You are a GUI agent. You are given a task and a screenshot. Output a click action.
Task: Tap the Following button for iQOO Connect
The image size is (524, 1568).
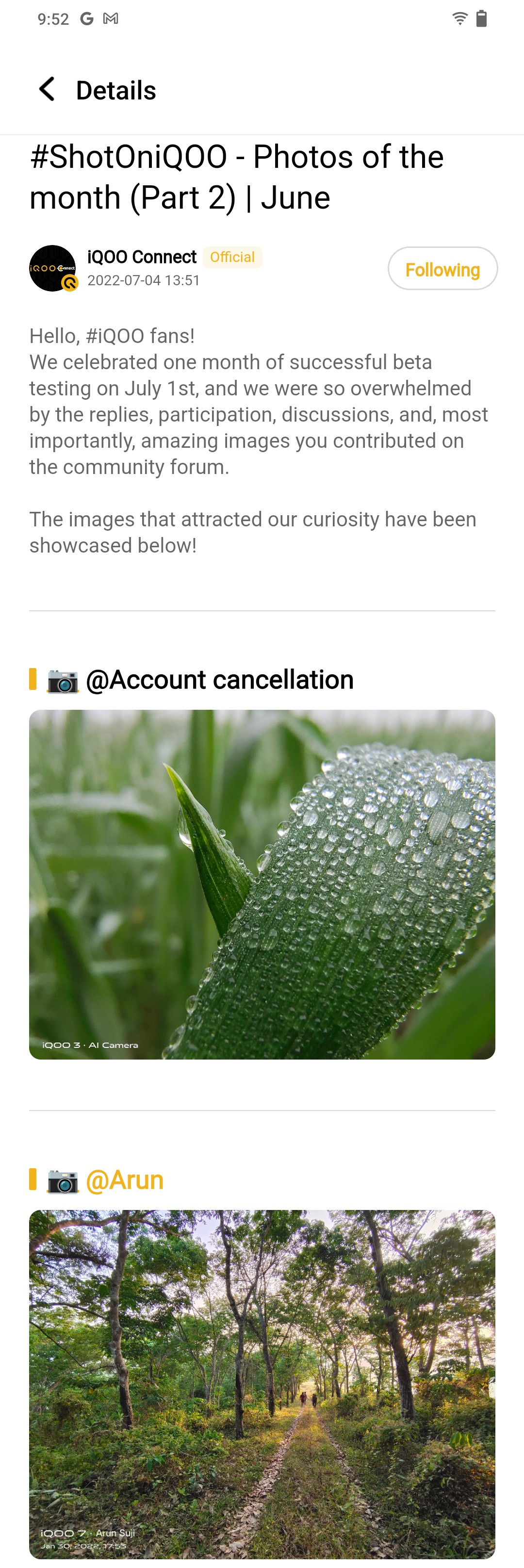coord(442,268)
